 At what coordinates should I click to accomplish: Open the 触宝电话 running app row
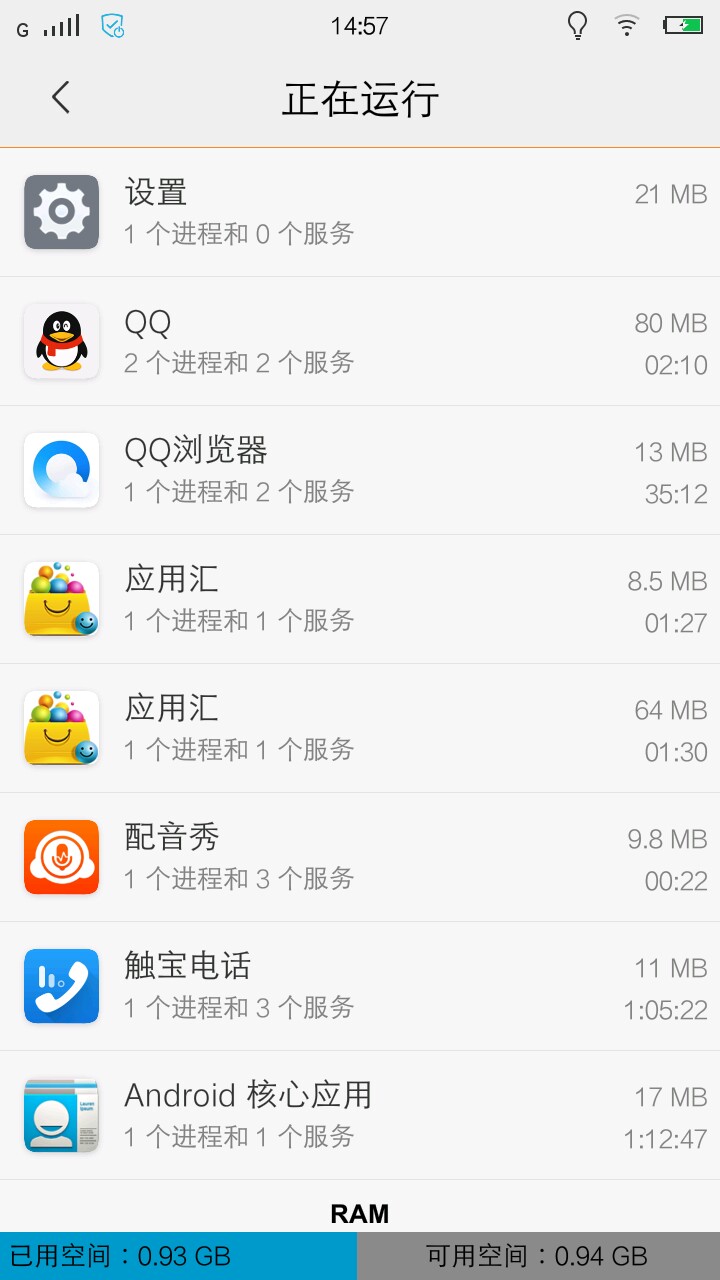360,986
